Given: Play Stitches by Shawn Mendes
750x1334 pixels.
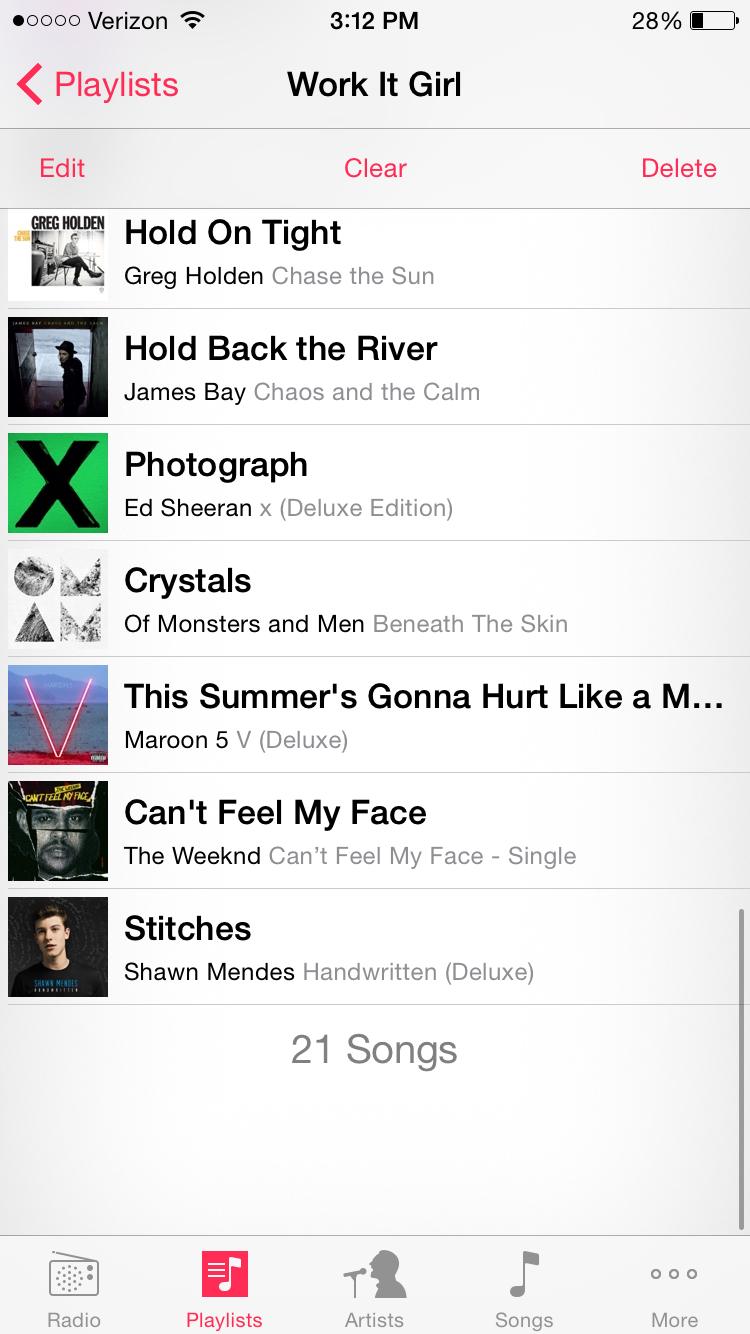Looking at the screenshot, I should point(375,947).
